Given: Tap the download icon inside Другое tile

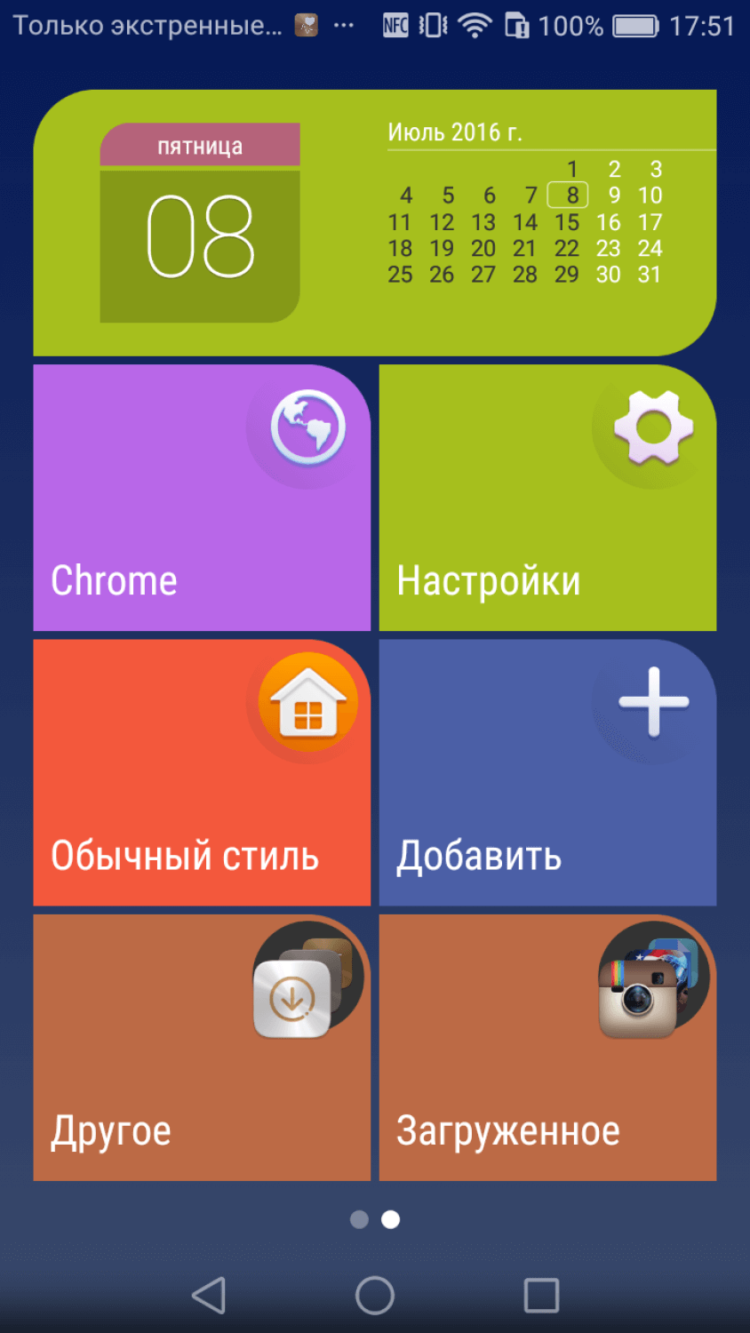Looking at the screenshot, I should (290, 997).
